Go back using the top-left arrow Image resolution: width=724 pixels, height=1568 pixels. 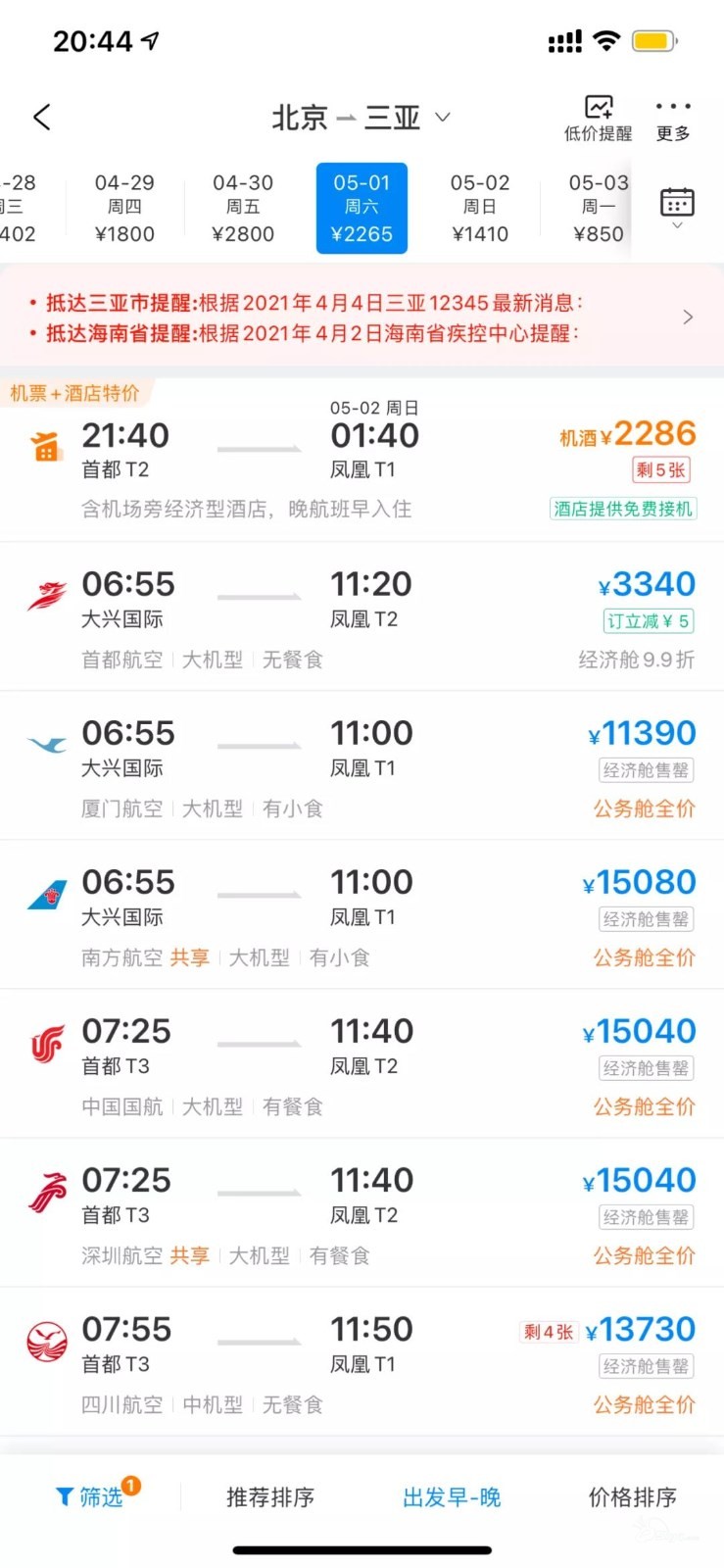coord(41,118)
